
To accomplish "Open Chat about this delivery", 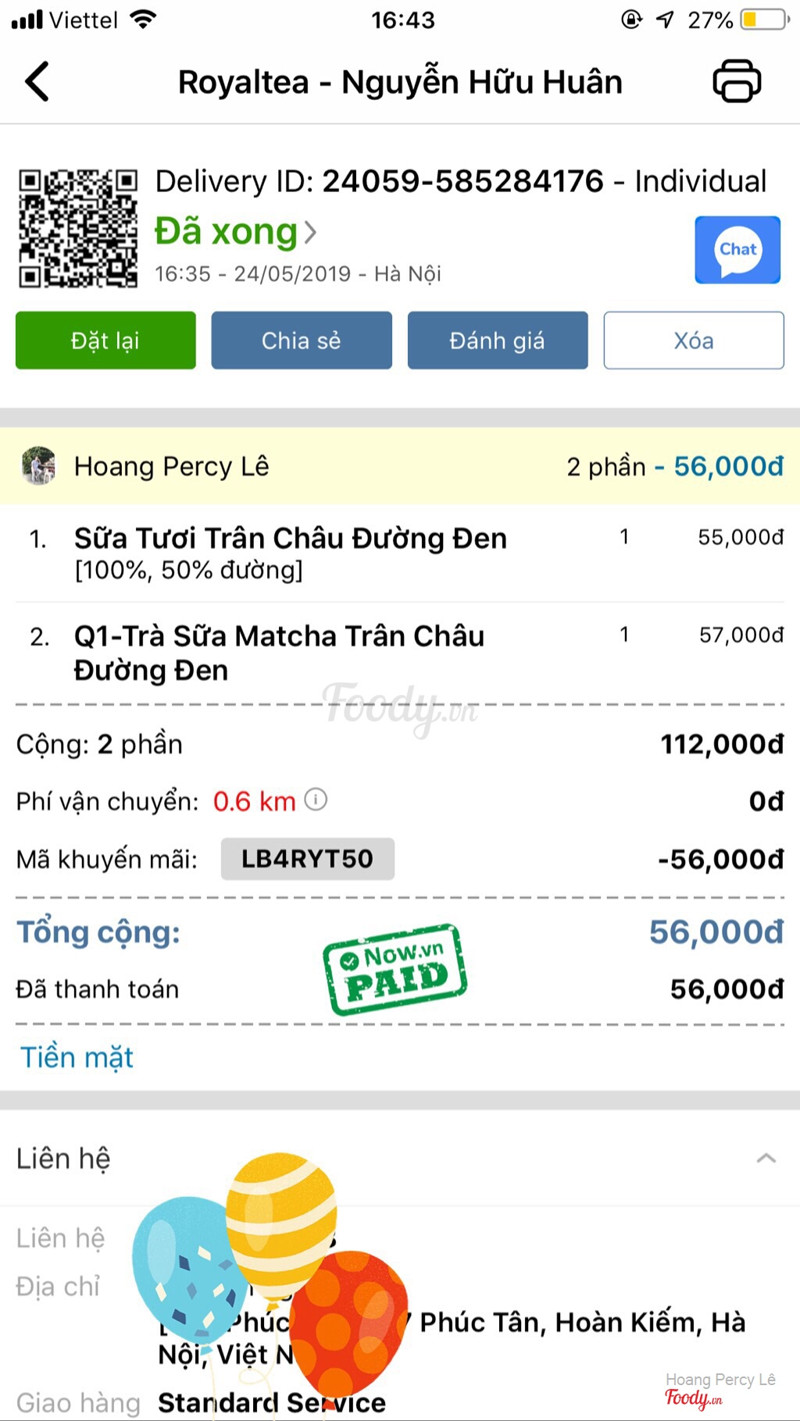I will pos(737,250).
